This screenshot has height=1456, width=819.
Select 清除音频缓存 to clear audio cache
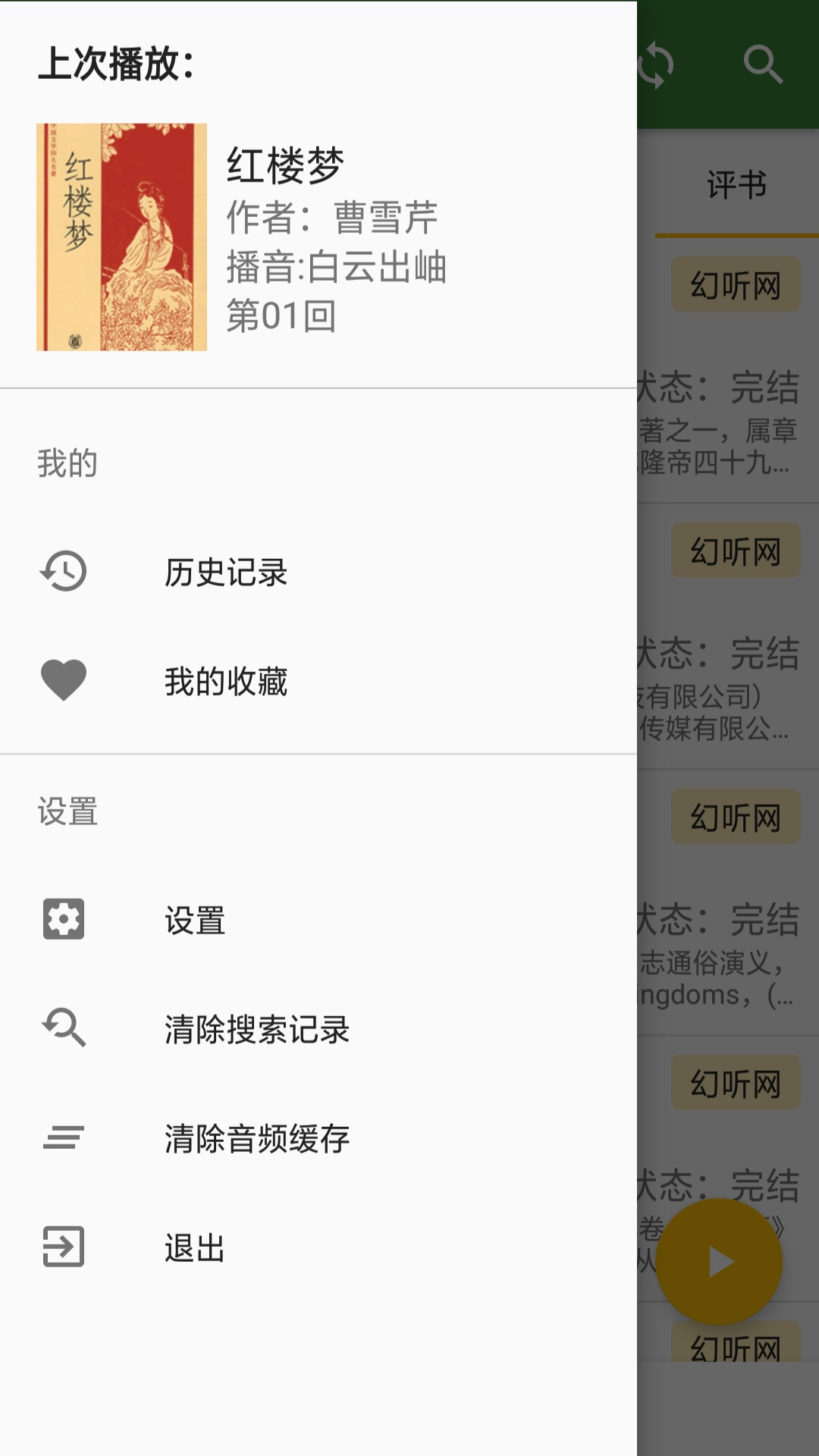click(x=256, y=1138)
